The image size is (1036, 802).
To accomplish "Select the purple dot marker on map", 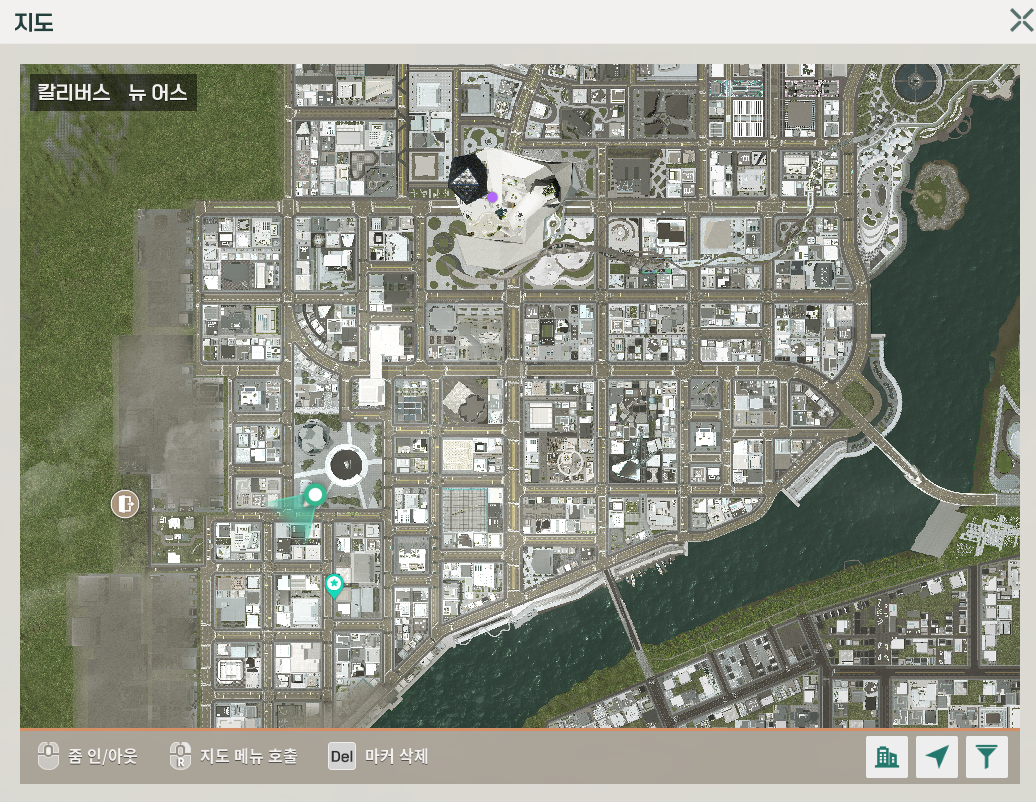I will [492, 197].
